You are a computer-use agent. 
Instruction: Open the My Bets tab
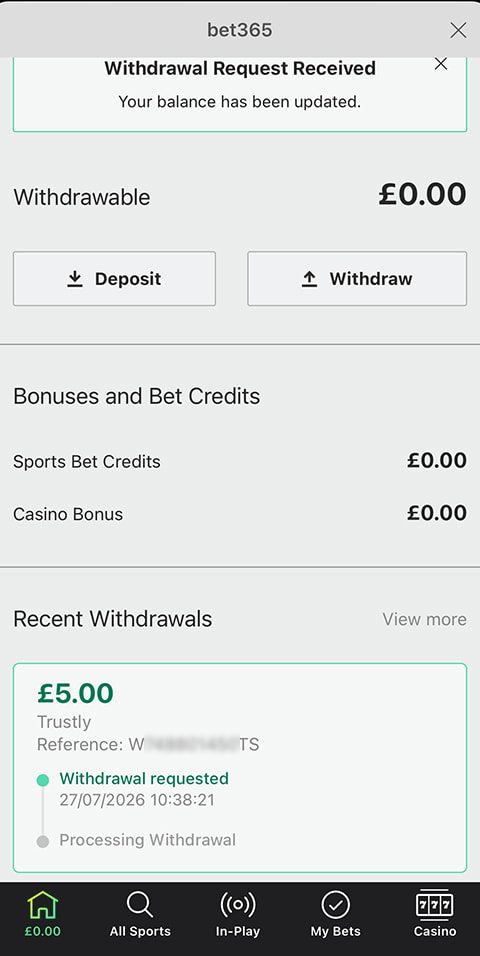coord(335,915)
